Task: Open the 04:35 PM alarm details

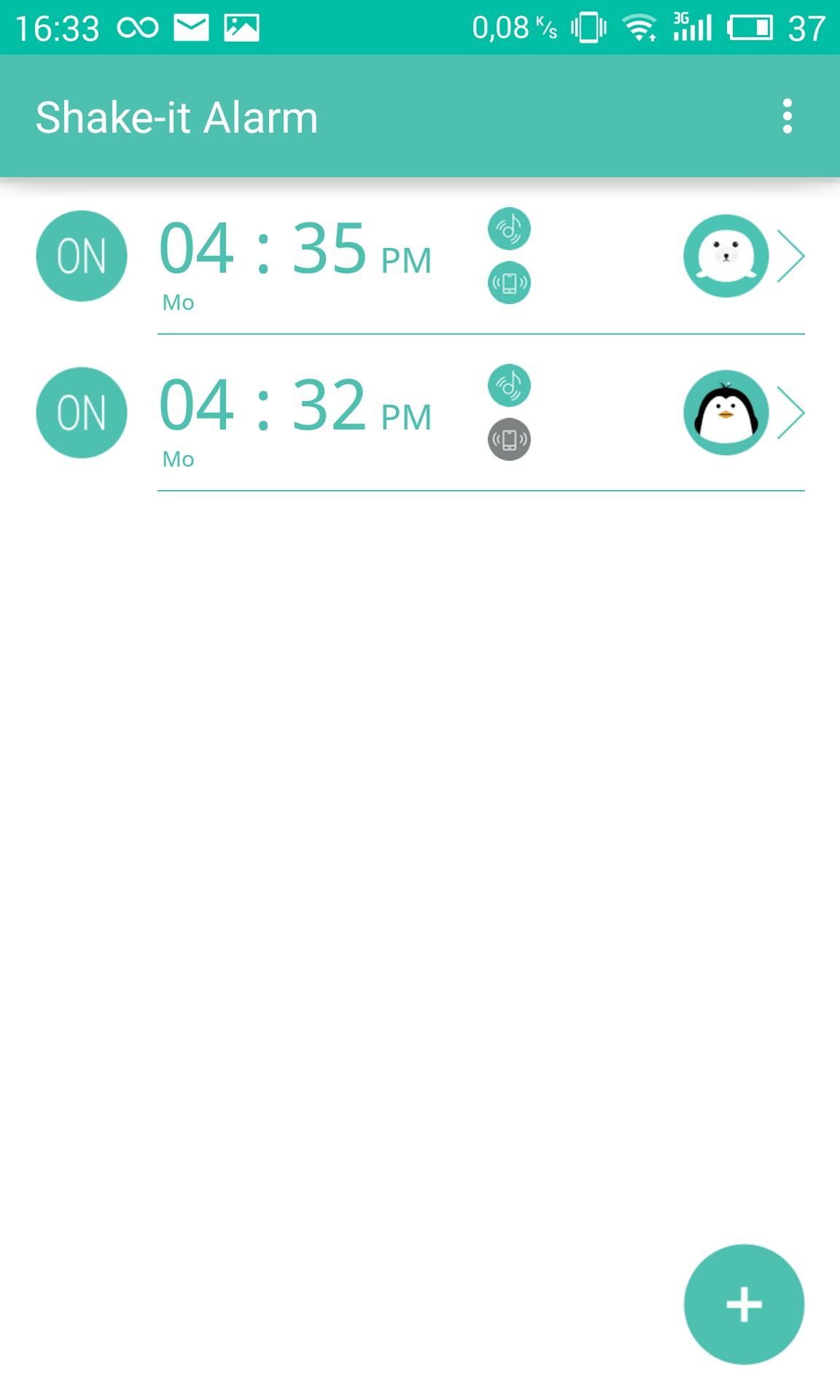Action: [x=791, y=256]
